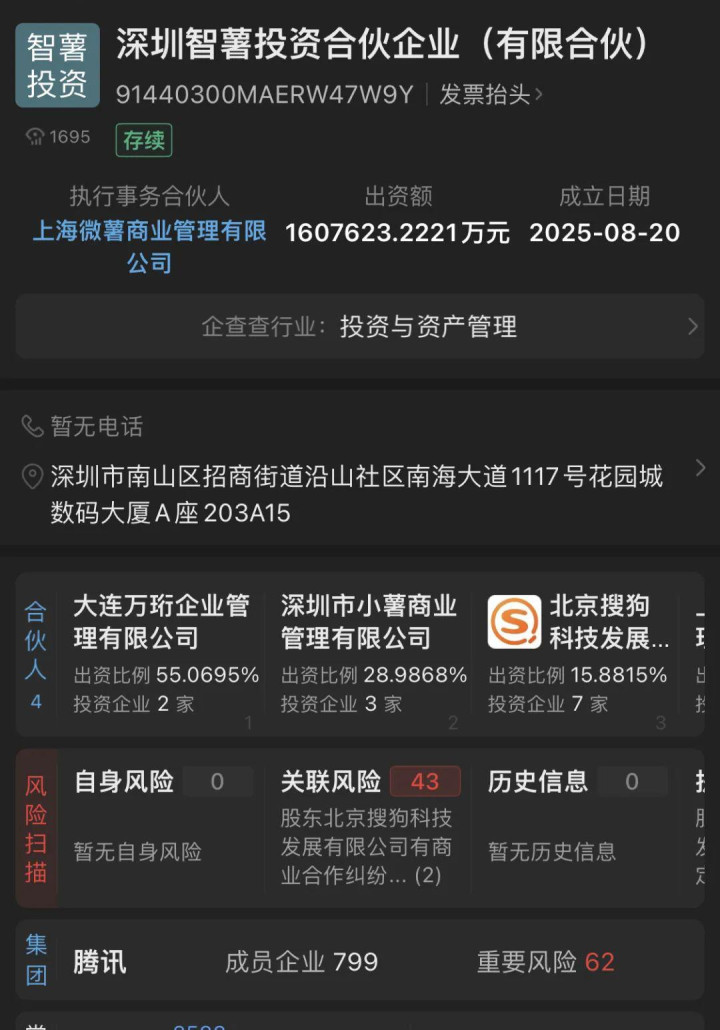View partner 北京搜狗科技发展 card
Image resolution: width=720 pixels, height=1030 pixels.
[x=578, y=654]
